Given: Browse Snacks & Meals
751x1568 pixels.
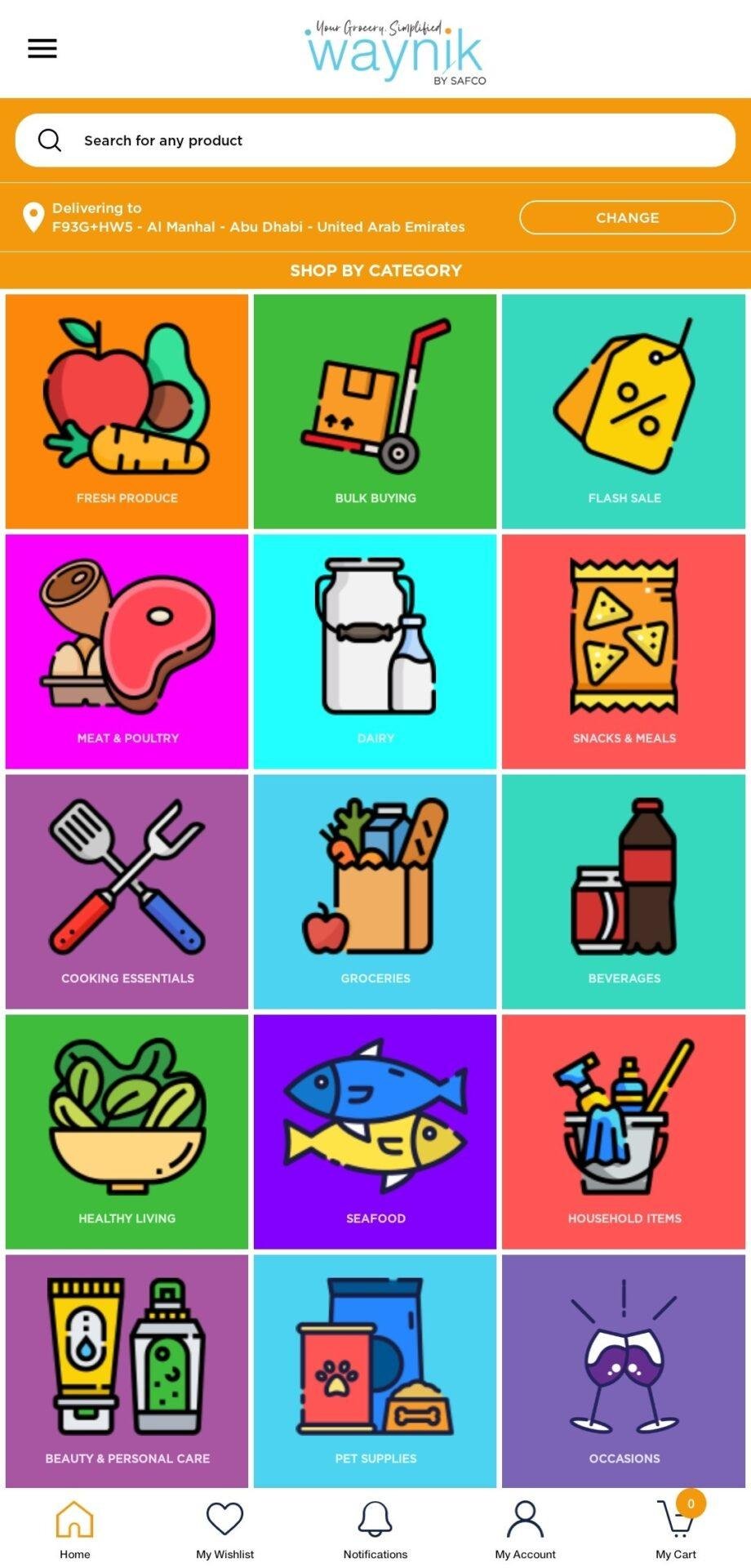Looking at the screenshot, I should coord(624,651).
